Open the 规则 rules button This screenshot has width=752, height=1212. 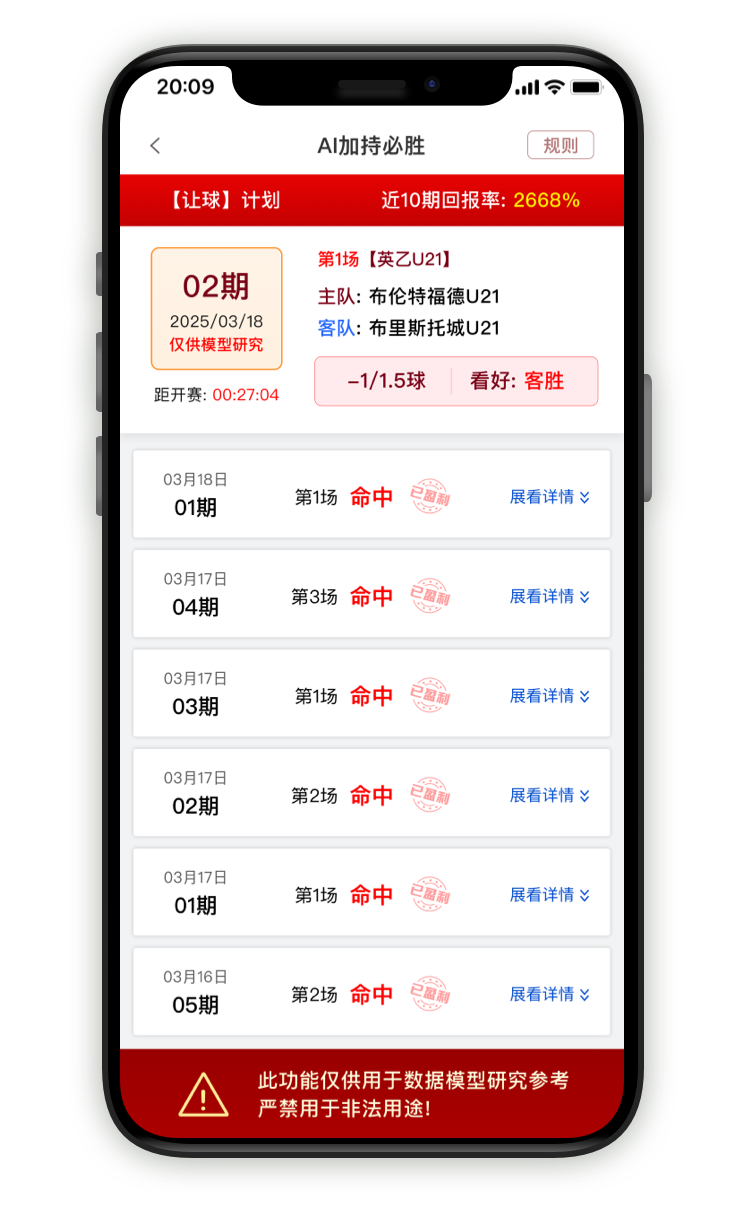tap(560, 145)
